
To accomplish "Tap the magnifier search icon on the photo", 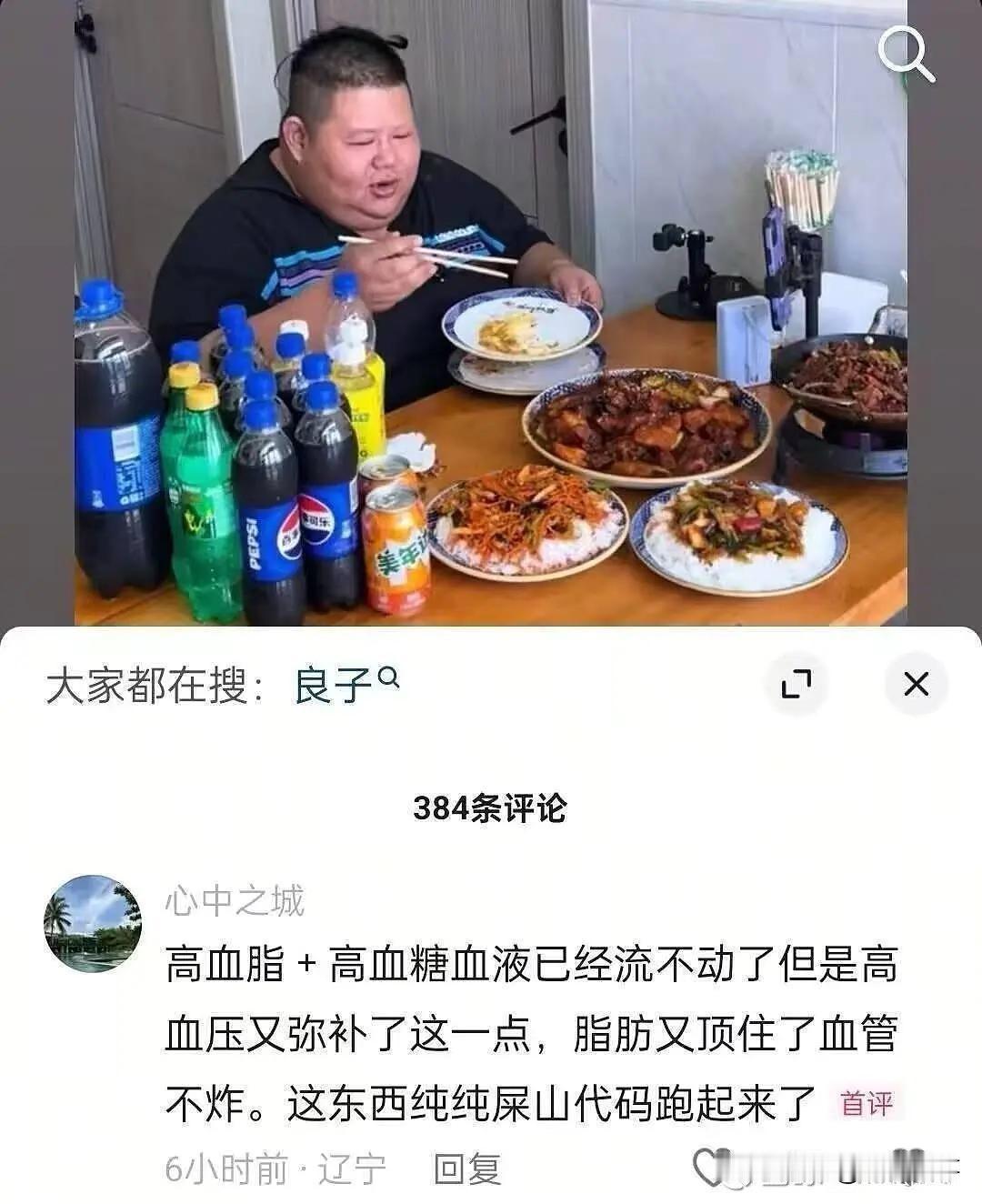I will [x=904, y=55].
